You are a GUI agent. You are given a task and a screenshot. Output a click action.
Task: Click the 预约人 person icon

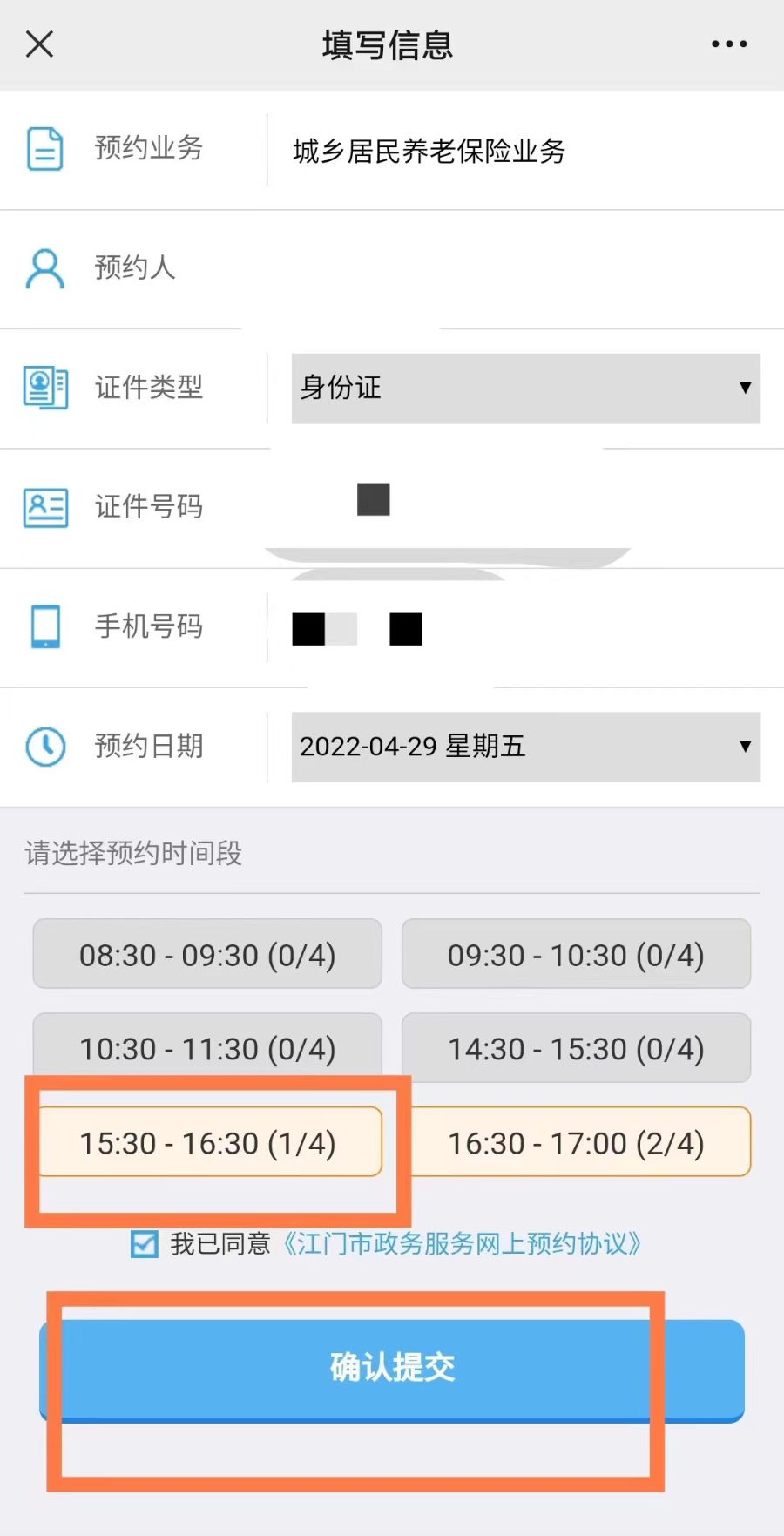coord(44,268)
